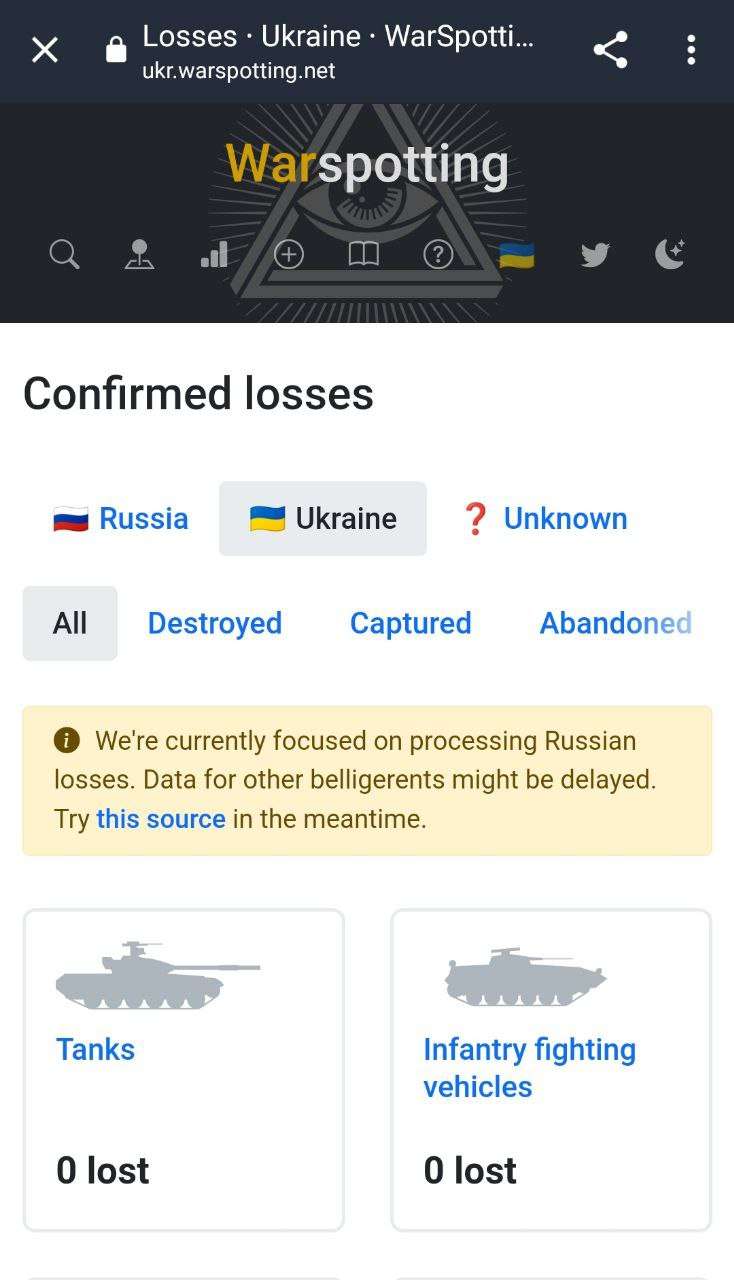Open the book icon
The image size is (734, 1280).
pyautogui.click(x=364, y=255)
